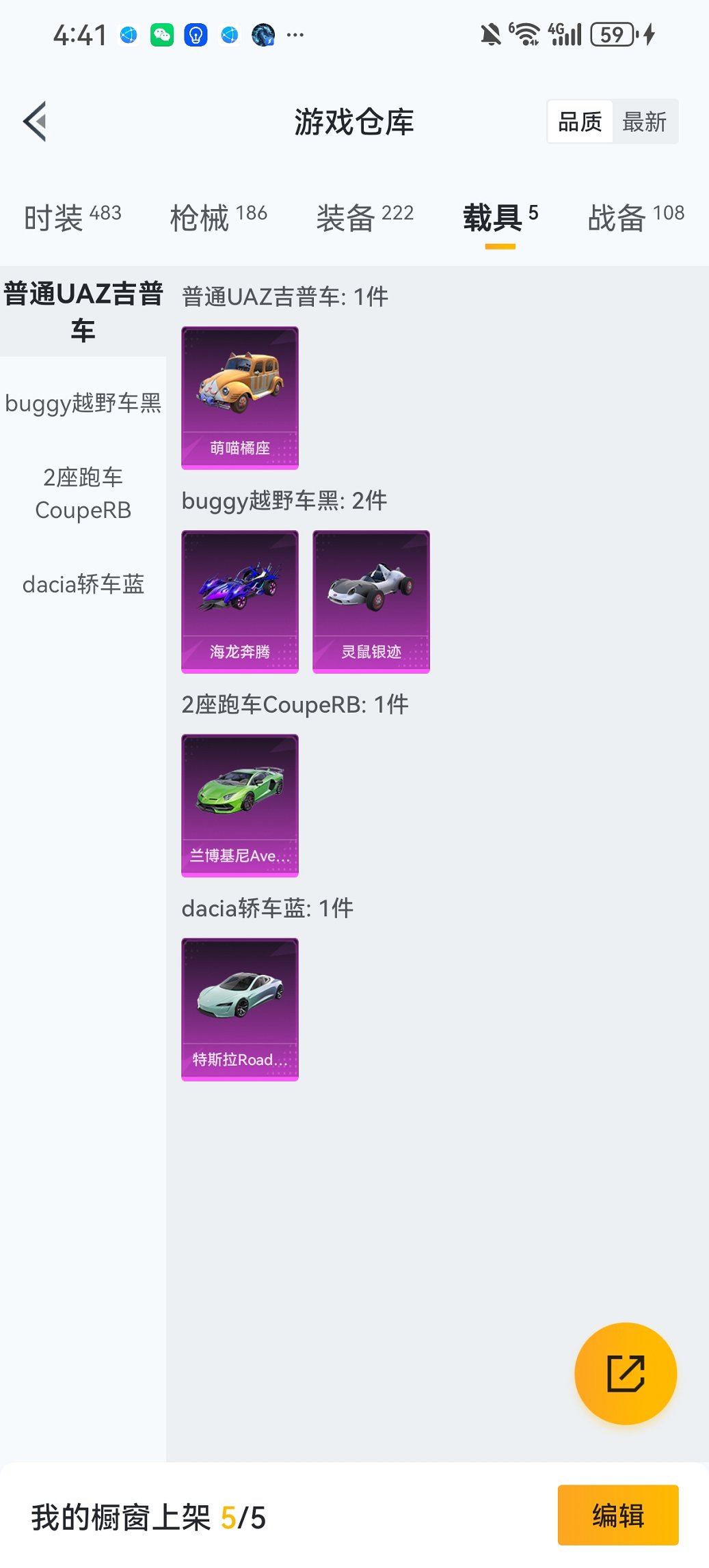Tap the back arrow to leave the warehouse
The height and width of the screenshot is (1568, 709).
point(34,120)
